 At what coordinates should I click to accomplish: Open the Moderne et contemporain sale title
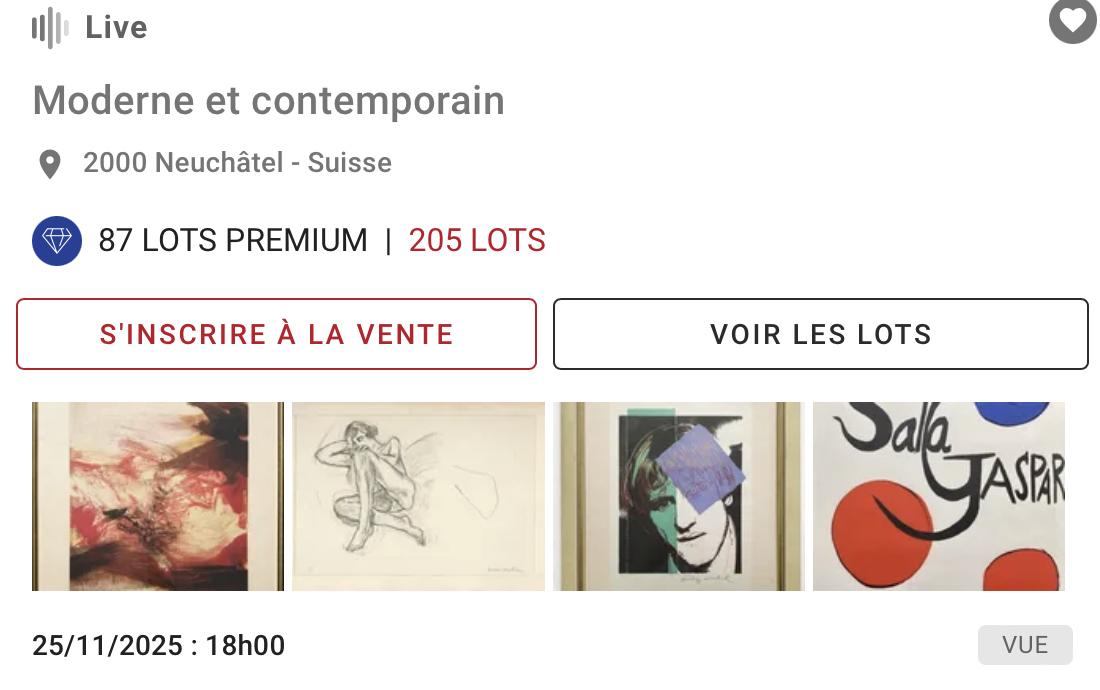point(268,101)
